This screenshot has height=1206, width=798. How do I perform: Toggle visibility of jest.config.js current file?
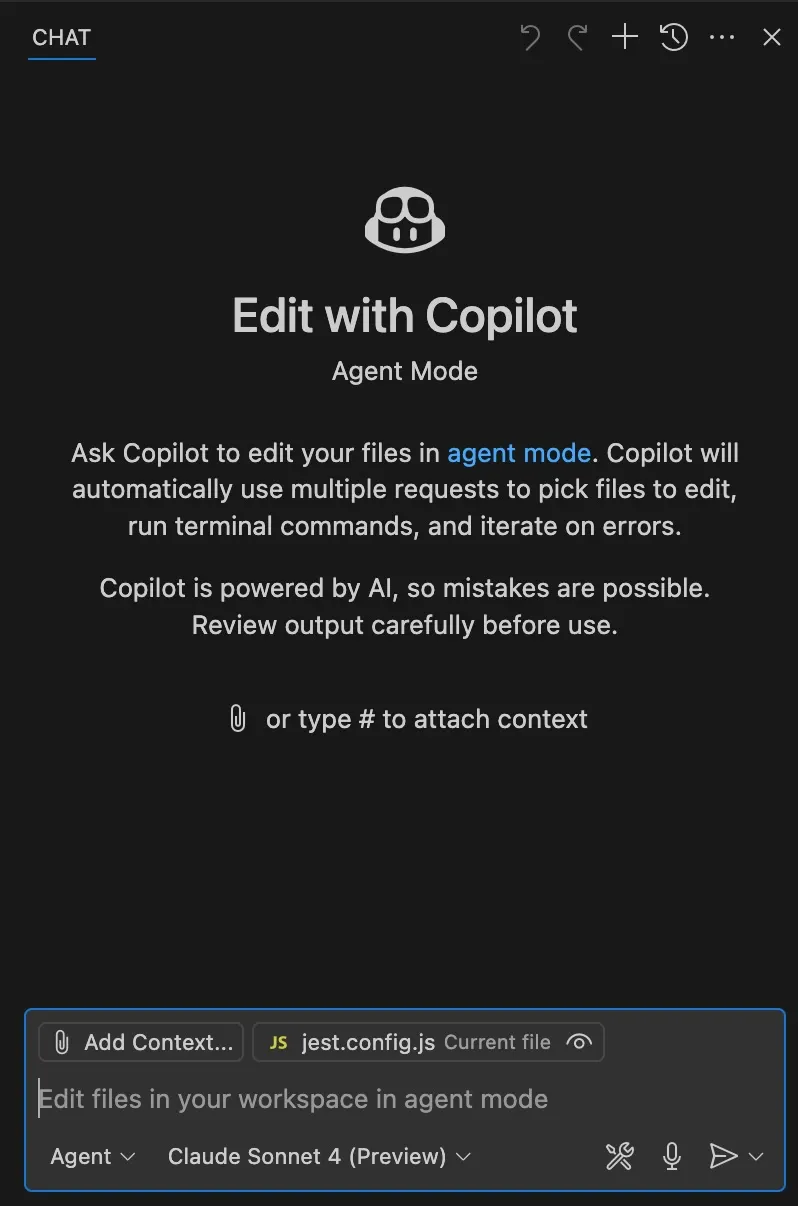[579, 1042]
